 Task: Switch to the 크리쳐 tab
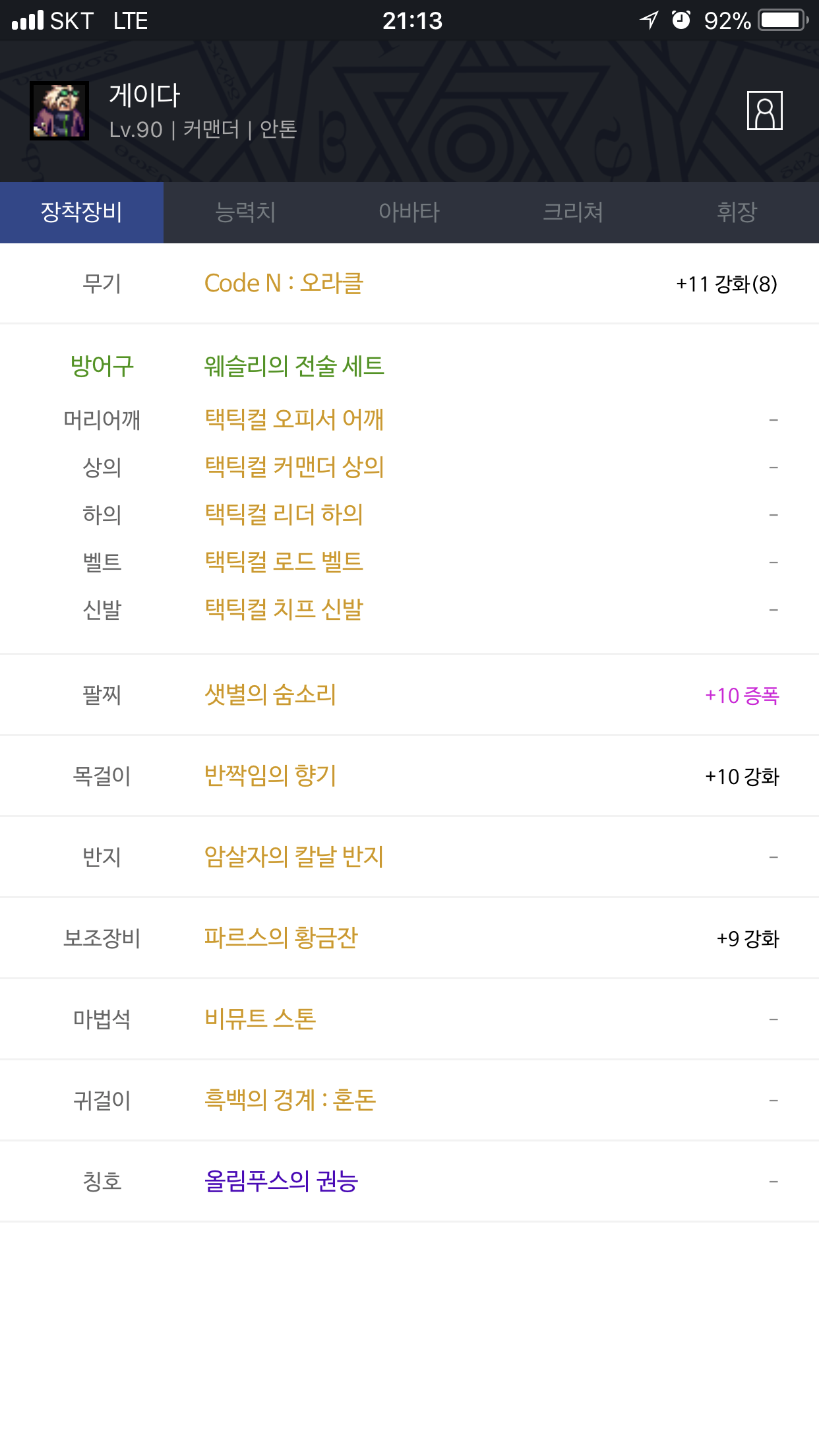pyautogui.click(x=572, y=212)
